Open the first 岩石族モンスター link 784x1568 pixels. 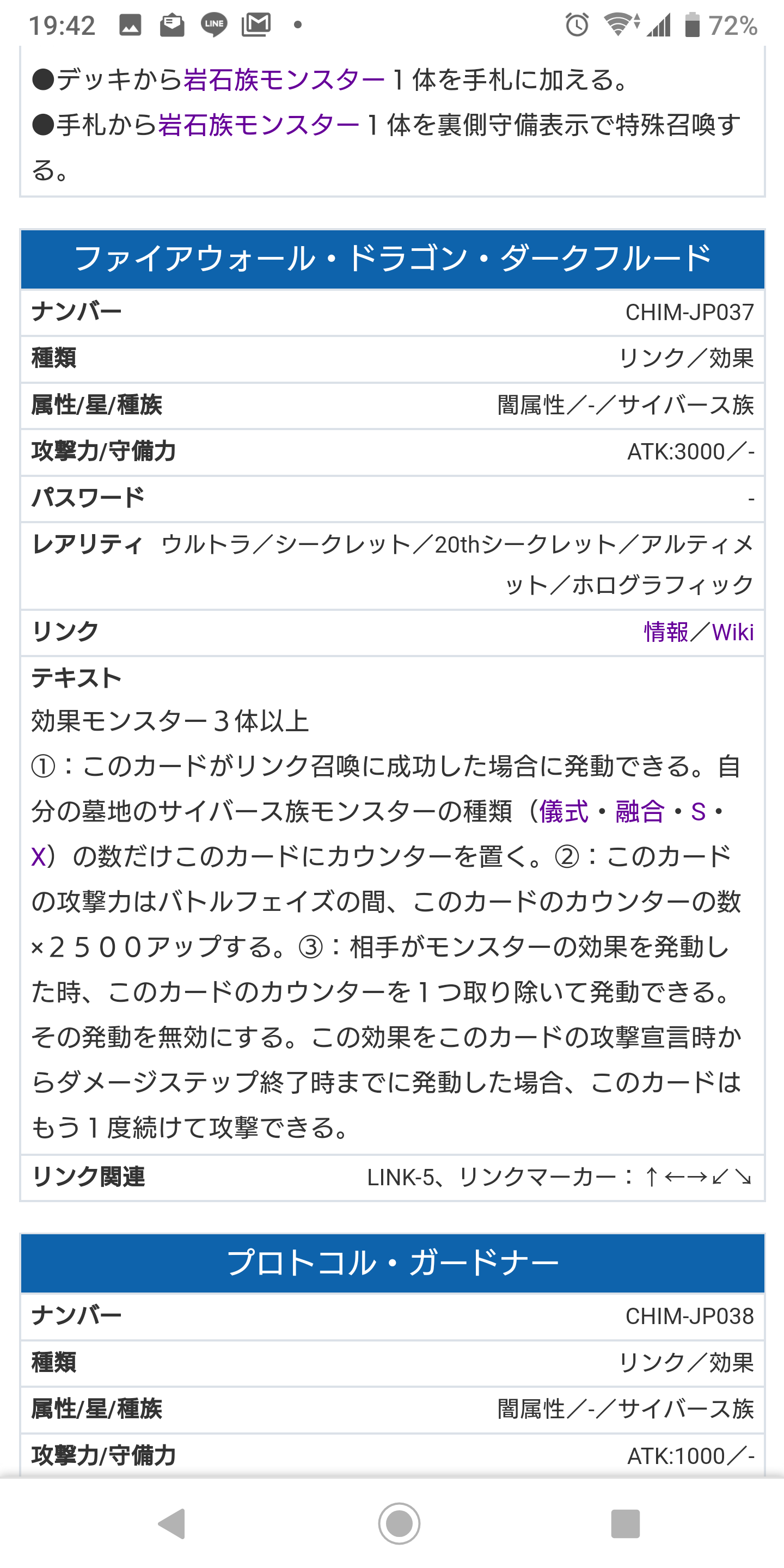coord(284,79)
